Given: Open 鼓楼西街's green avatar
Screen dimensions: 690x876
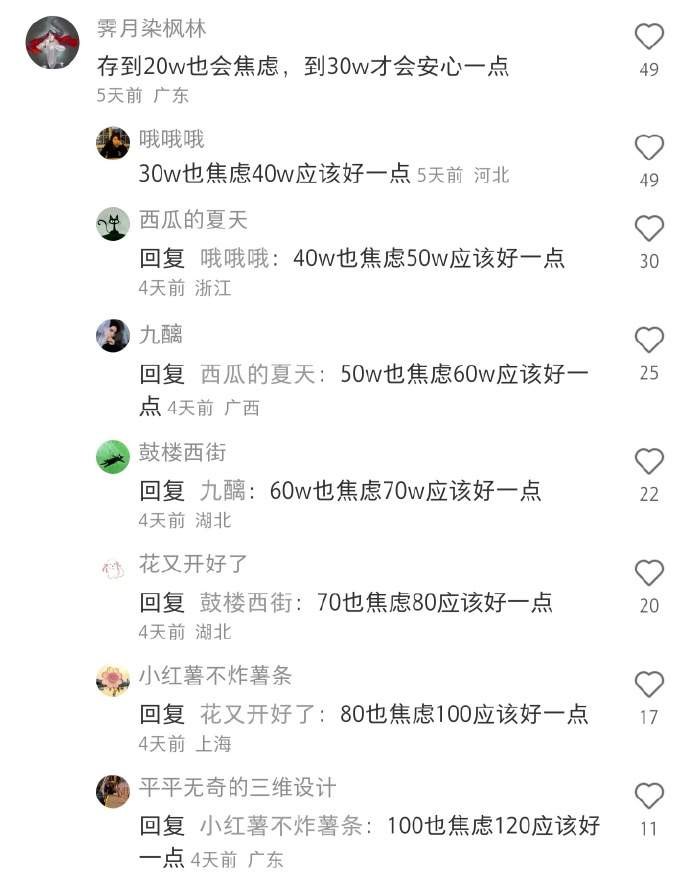Looking at the screenshot, I should coord(113,457).
